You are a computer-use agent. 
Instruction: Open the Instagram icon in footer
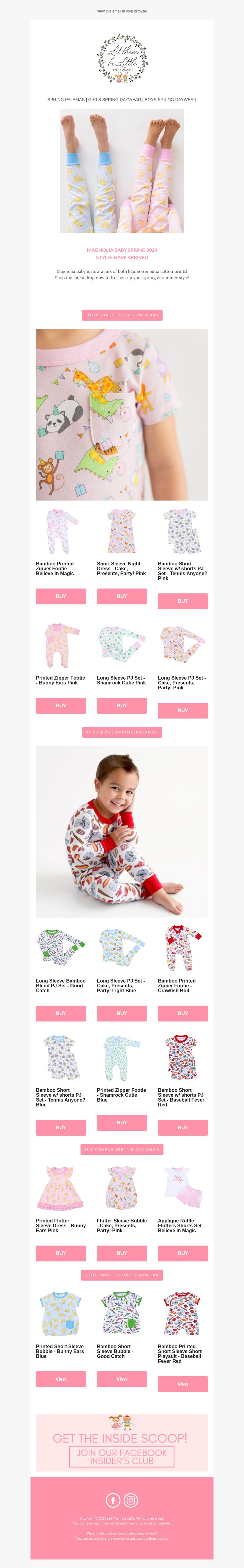pos(131,1500)
